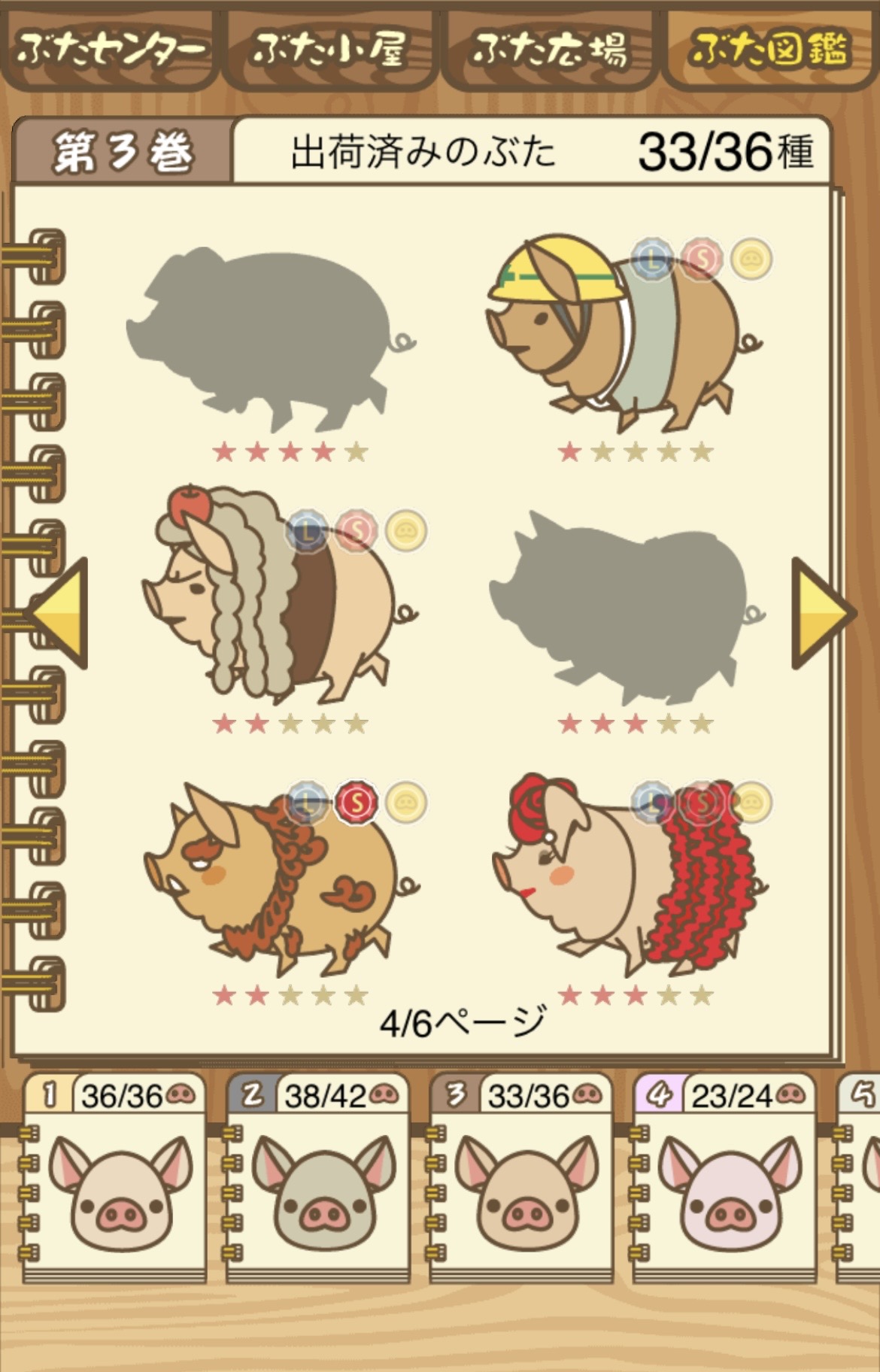880x1372 pixels.
Task: Select volume 3 book showing 33/36
Action: [520, 1177]
